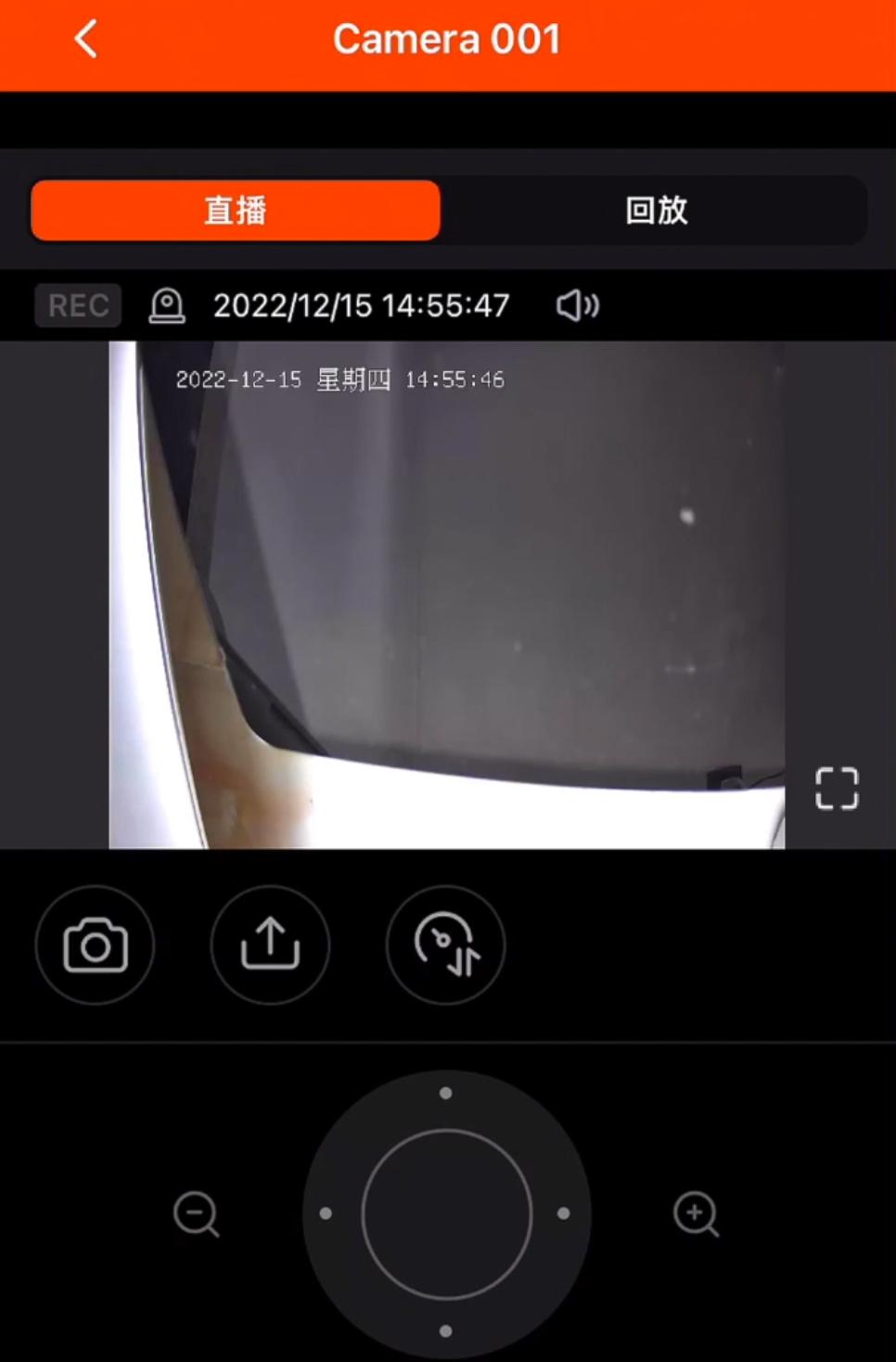Pan the camera right on the PTZ pad
The height and width of the screenshot is (1362, 896).
(562, 1212)
